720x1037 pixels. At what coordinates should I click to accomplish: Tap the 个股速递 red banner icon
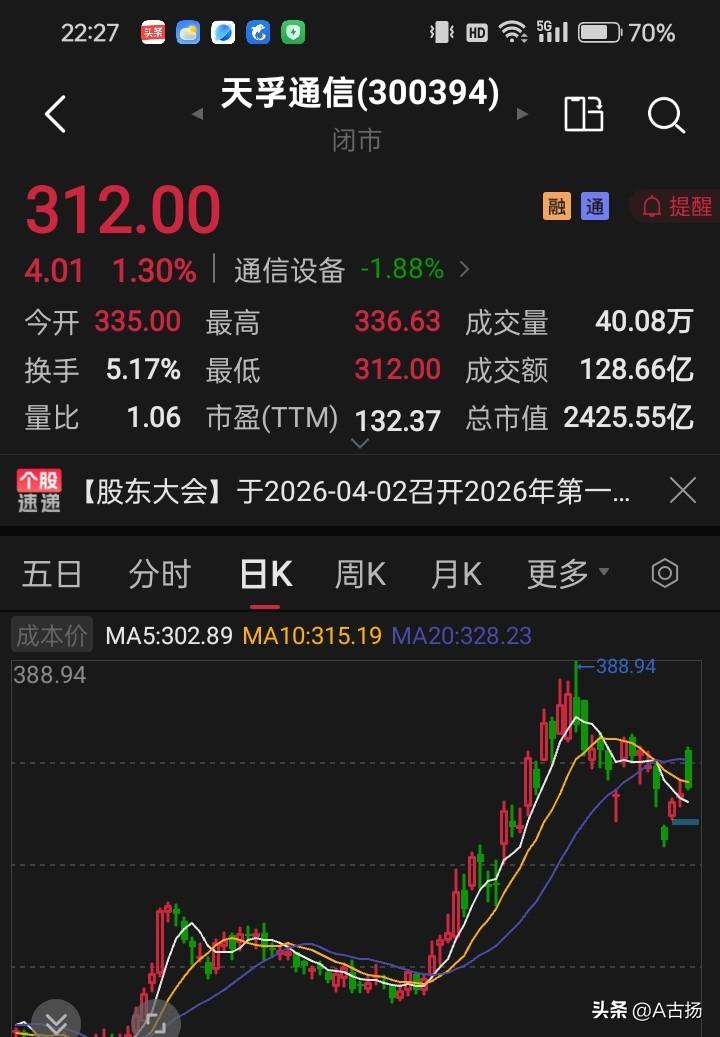38,489
